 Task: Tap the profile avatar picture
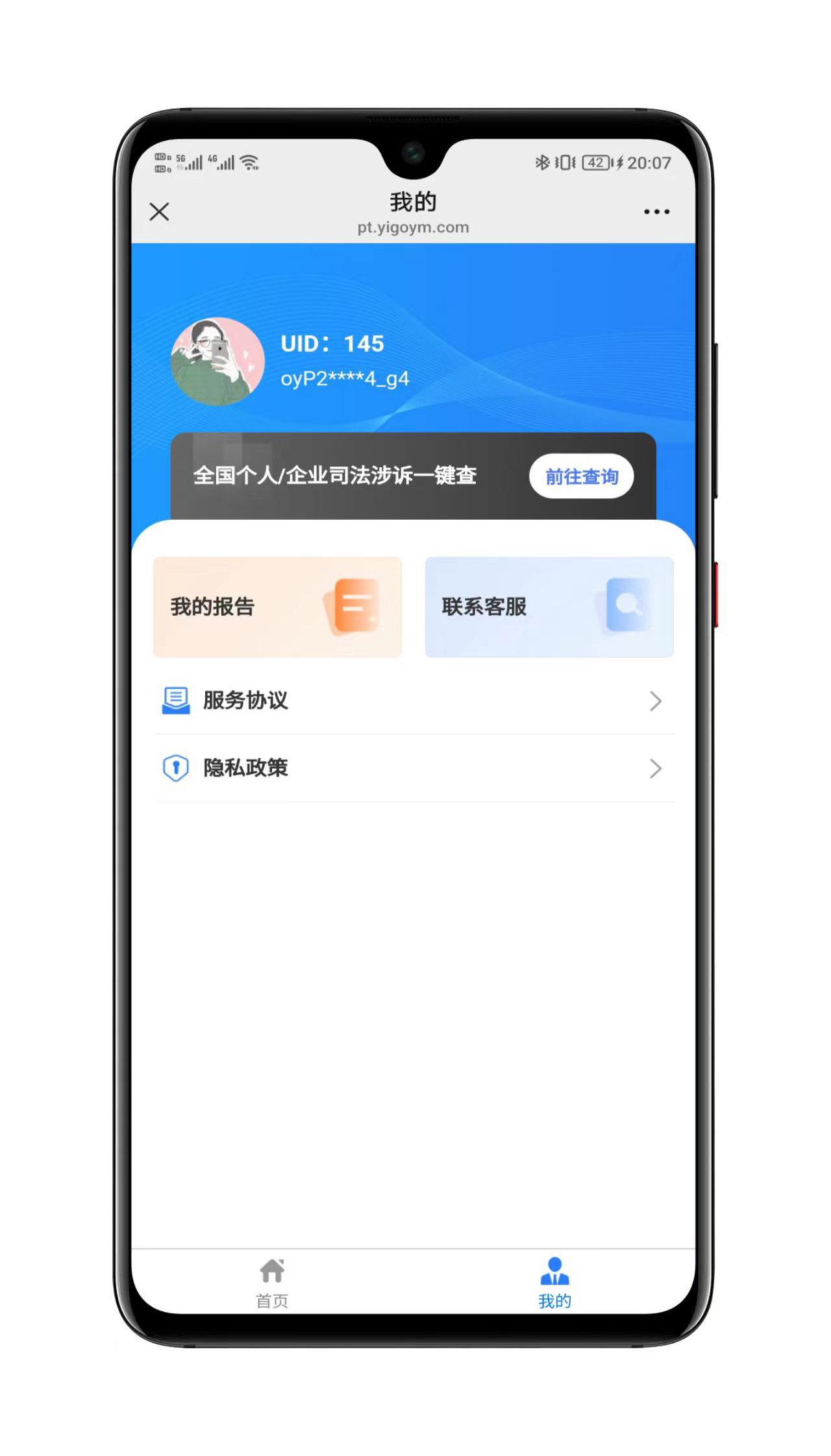[217, 361]
